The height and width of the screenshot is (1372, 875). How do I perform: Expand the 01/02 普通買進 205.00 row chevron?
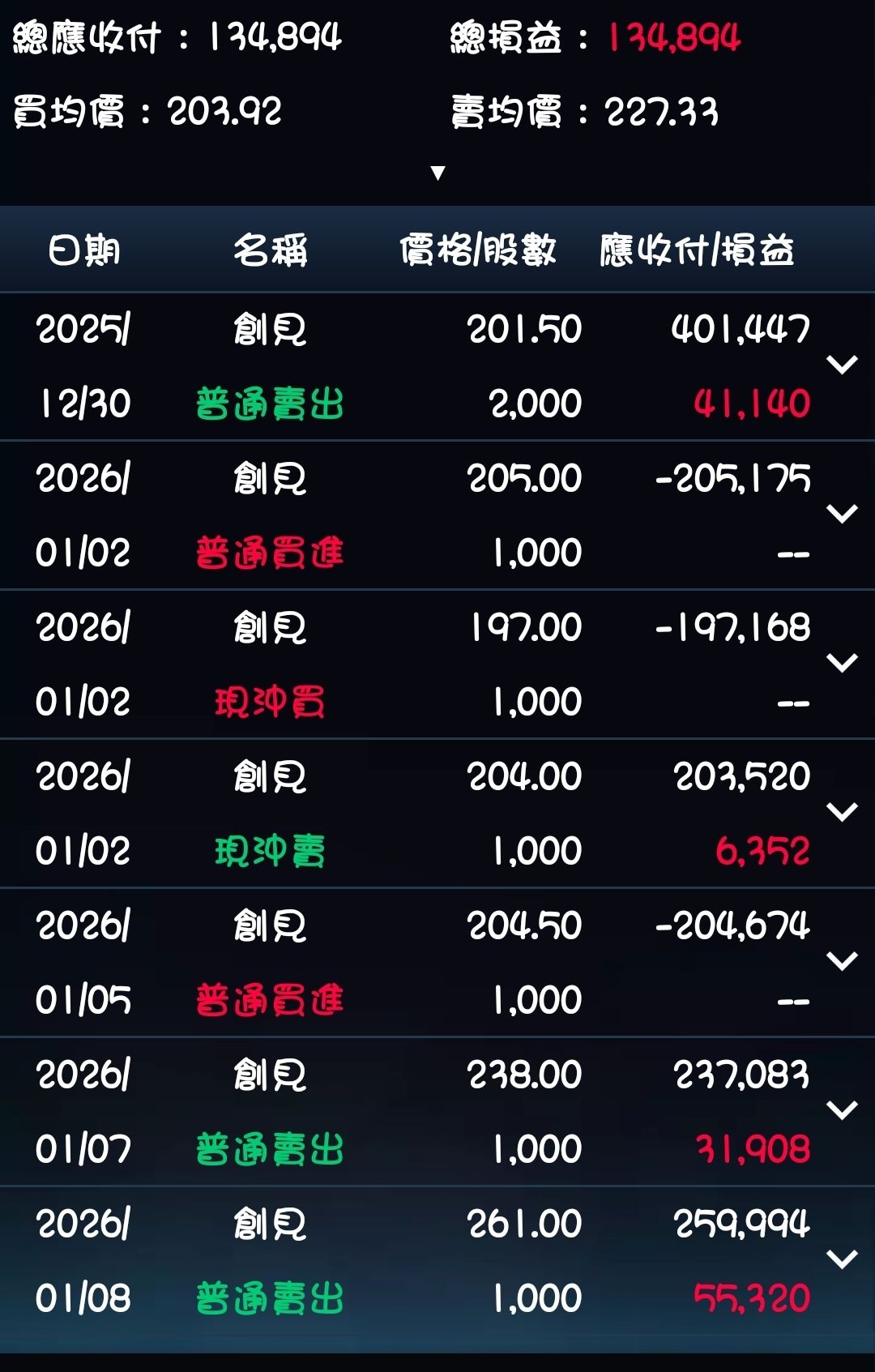click(x=842, y=514)
